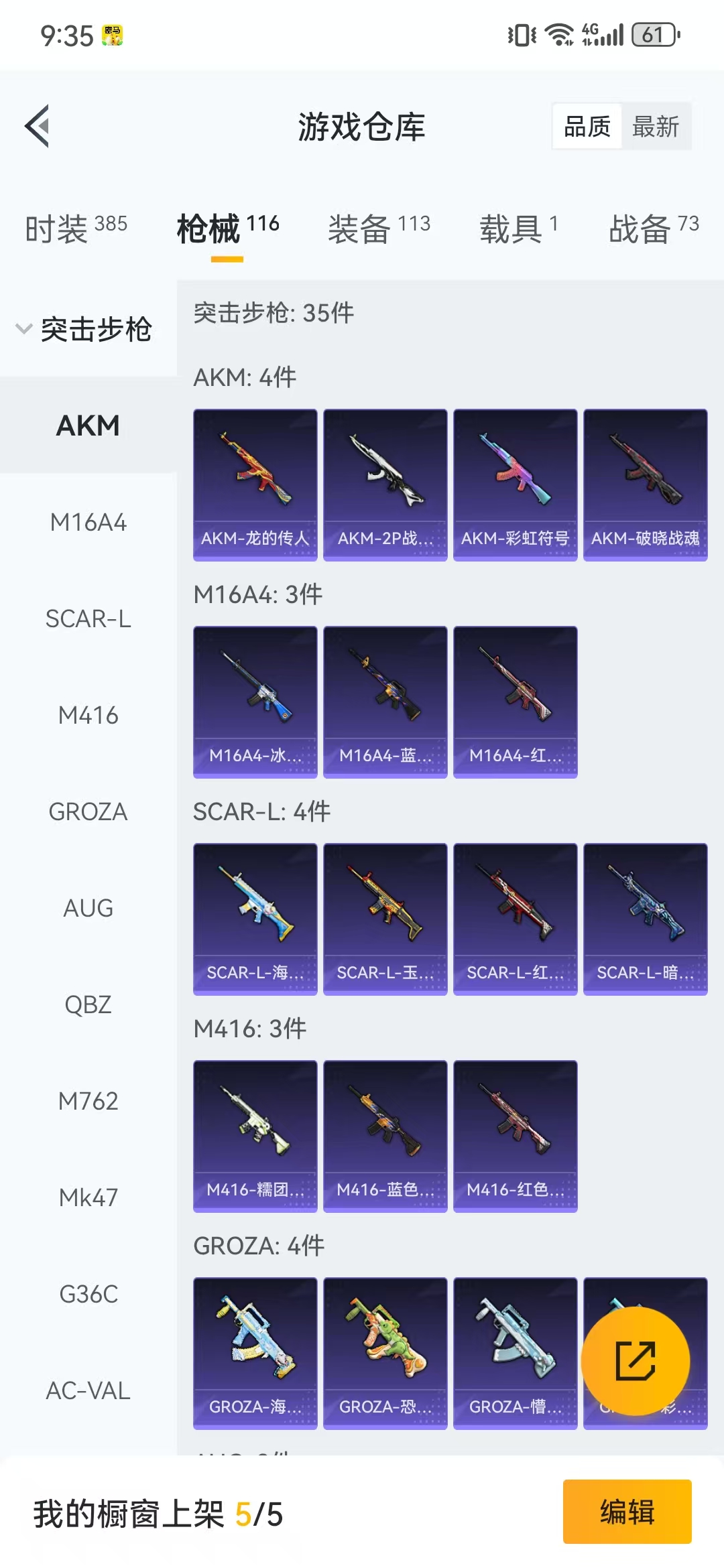Open the AKM-龙的传人 skin
This screenshot has width=724, height=1568.
coord(255,484)
